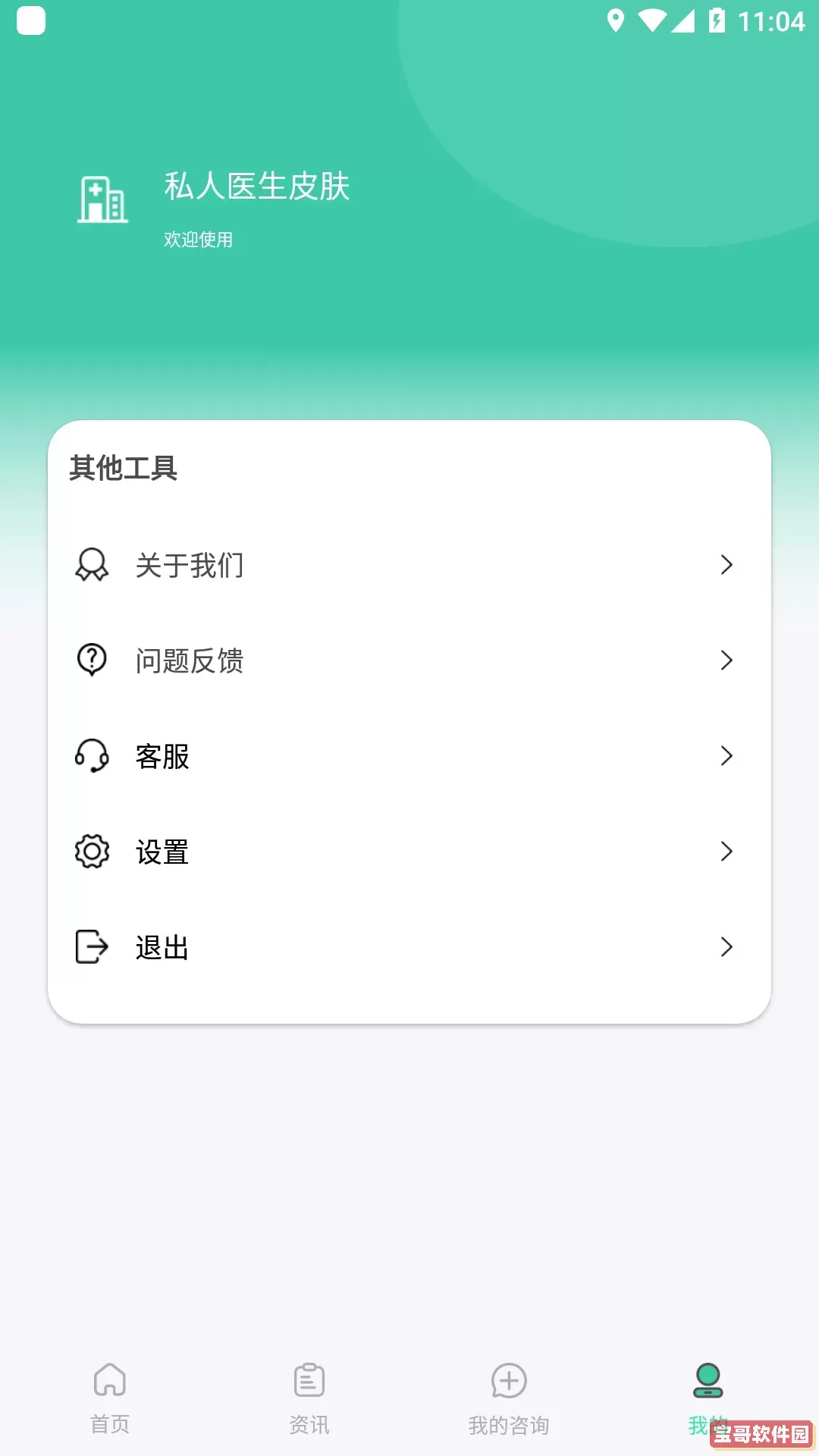Open 设置 from the tools list
Image resolution: width=819 pixels, height=1456 pixels.
[161, 852]
